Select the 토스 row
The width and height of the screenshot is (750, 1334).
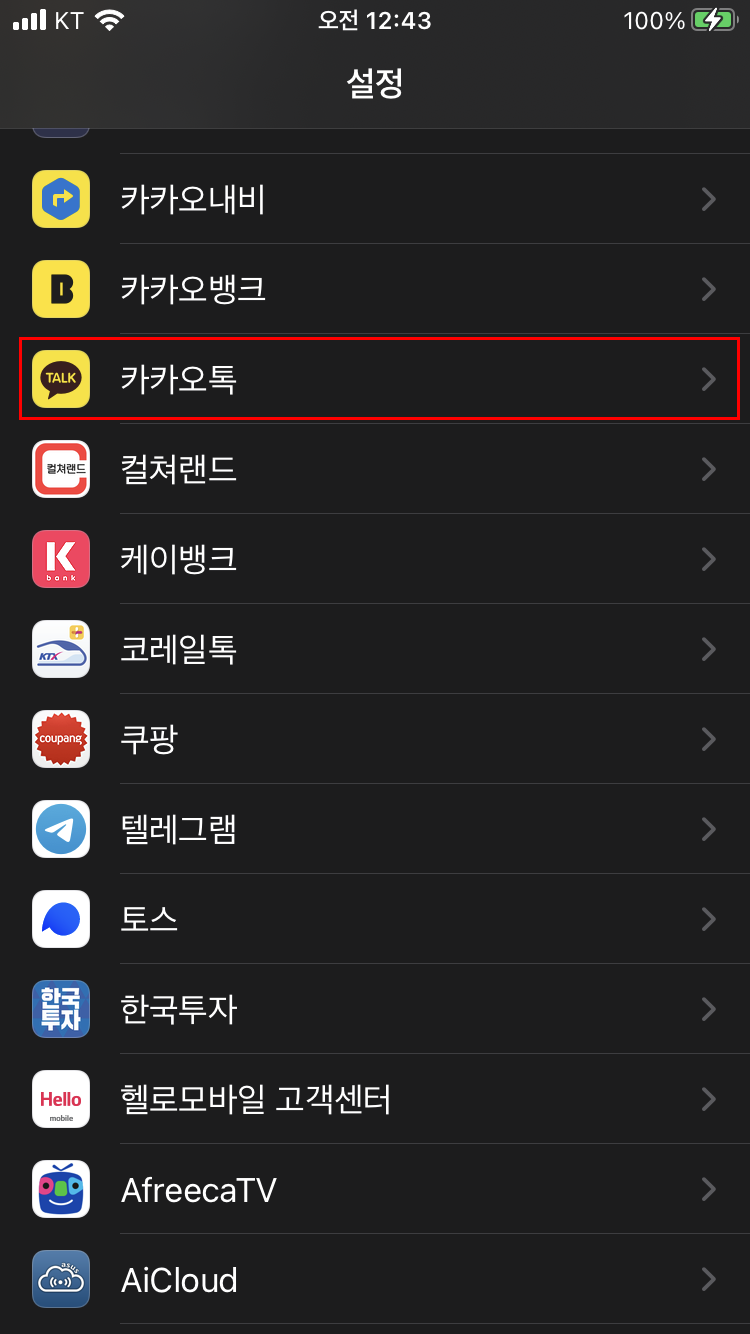[375, 919]
